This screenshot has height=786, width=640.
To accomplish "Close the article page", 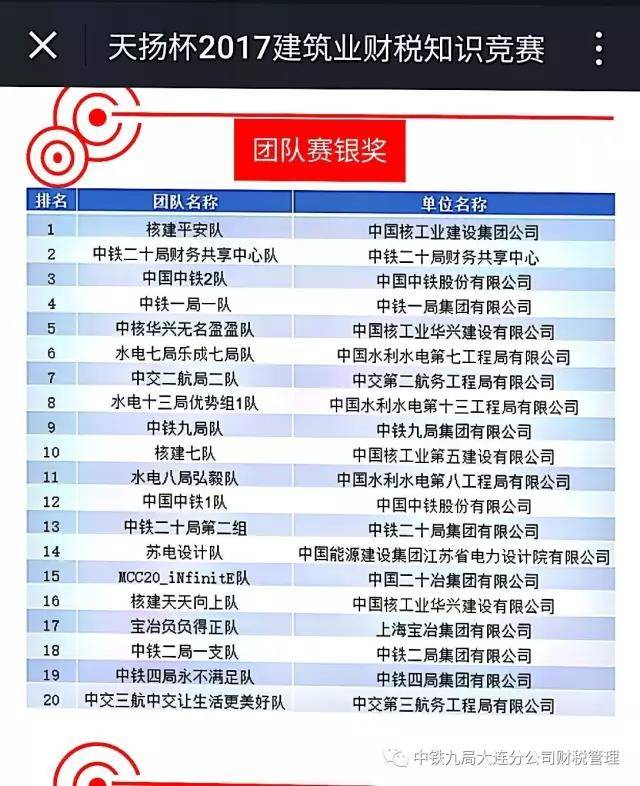I will pos(43,46).
